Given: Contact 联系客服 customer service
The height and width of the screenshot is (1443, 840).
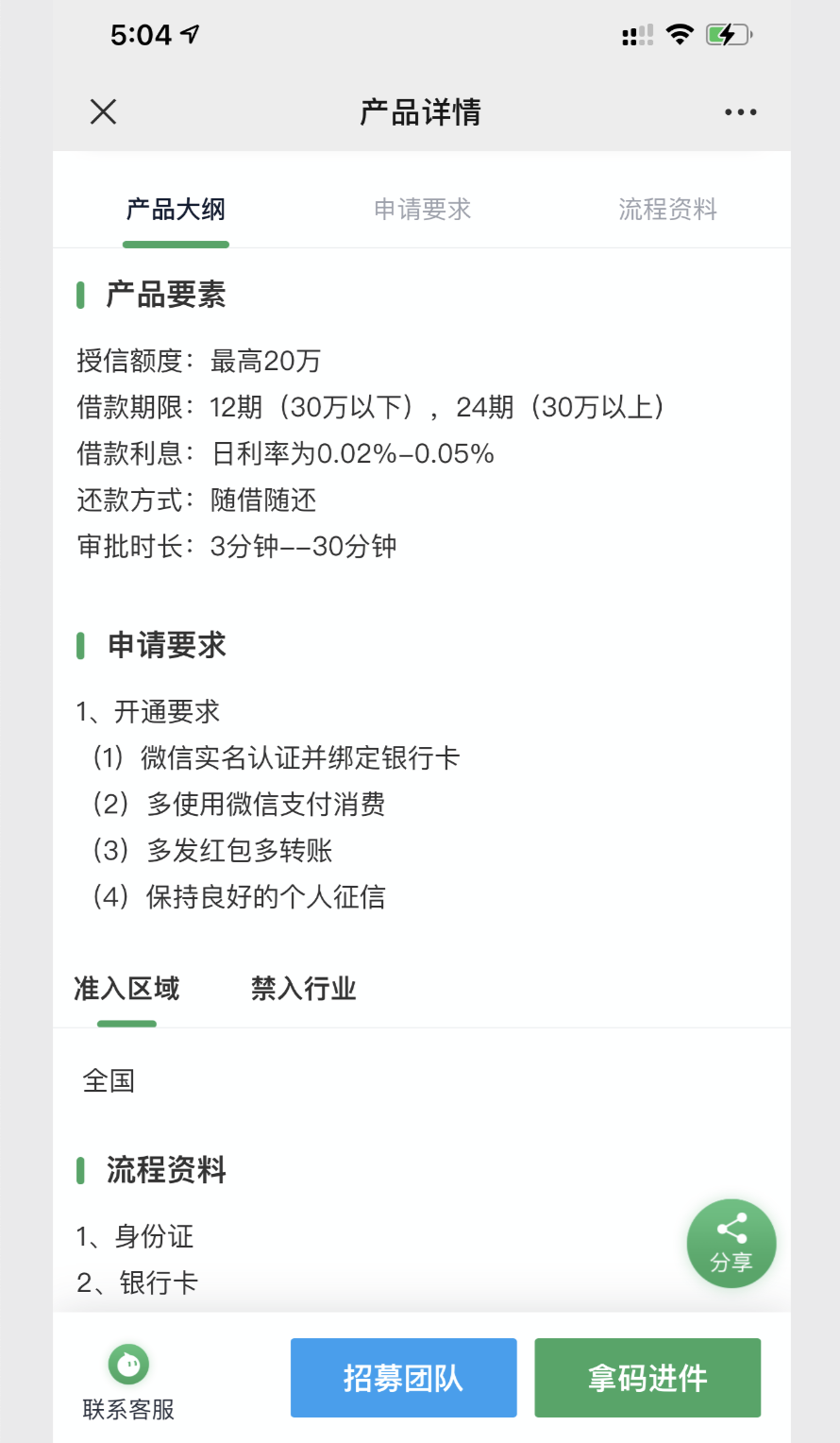Looking at the screenshot, I should (128, 1382).
